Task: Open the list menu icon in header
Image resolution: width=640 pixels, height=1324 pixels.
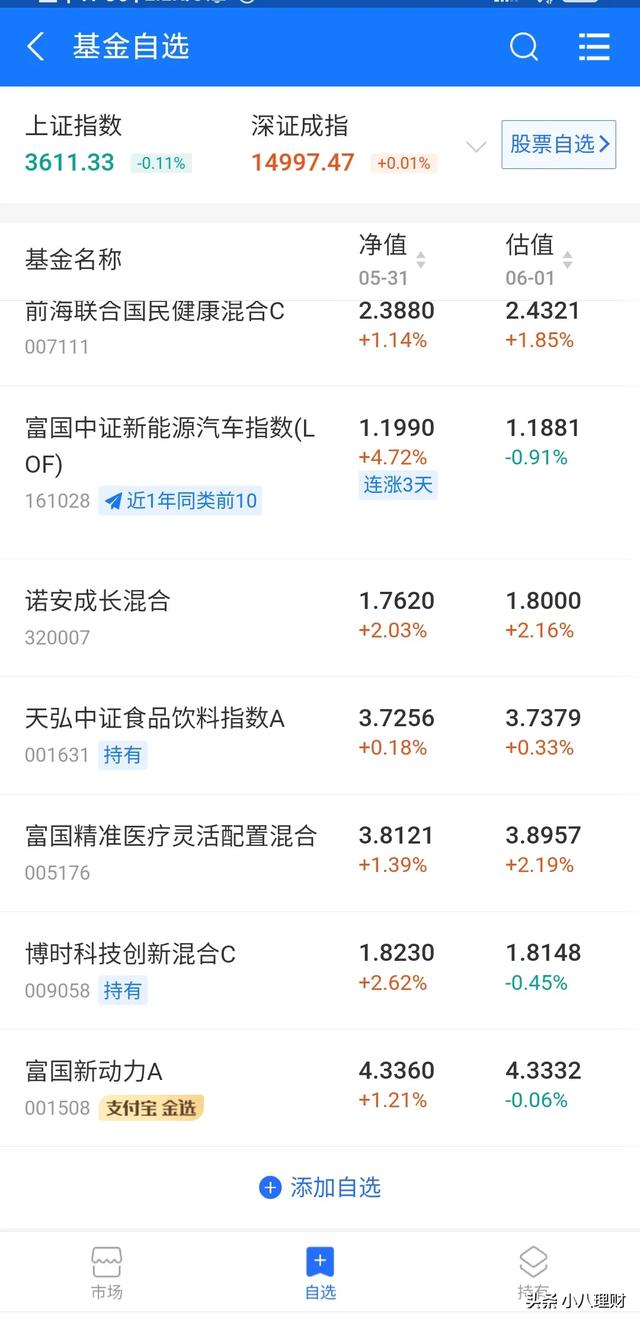Action: pos(594,46)
